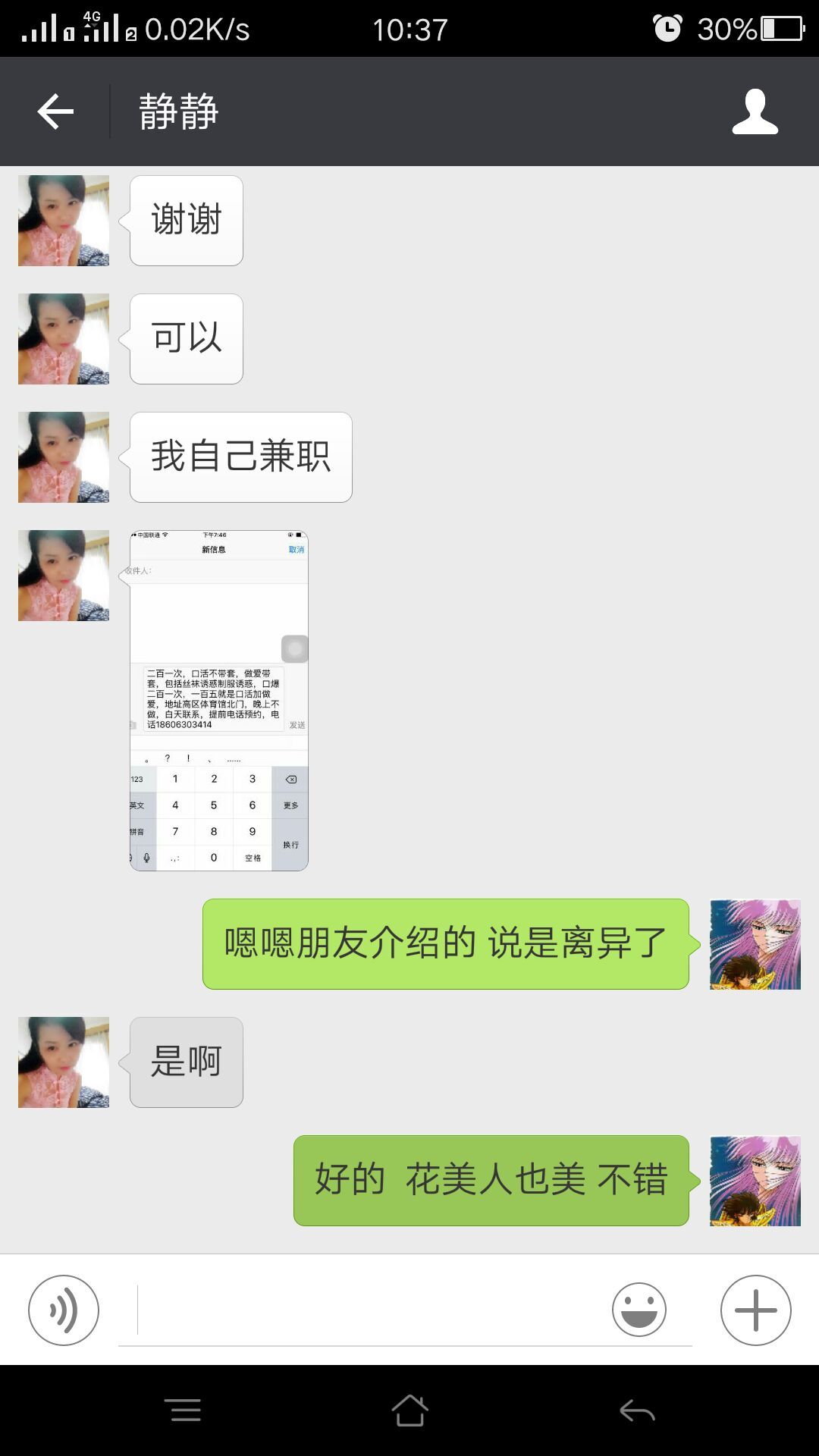Tap the battery indicator in status bar
Viewport: 819px width, 1456px height.
click(x=775, y=29)
